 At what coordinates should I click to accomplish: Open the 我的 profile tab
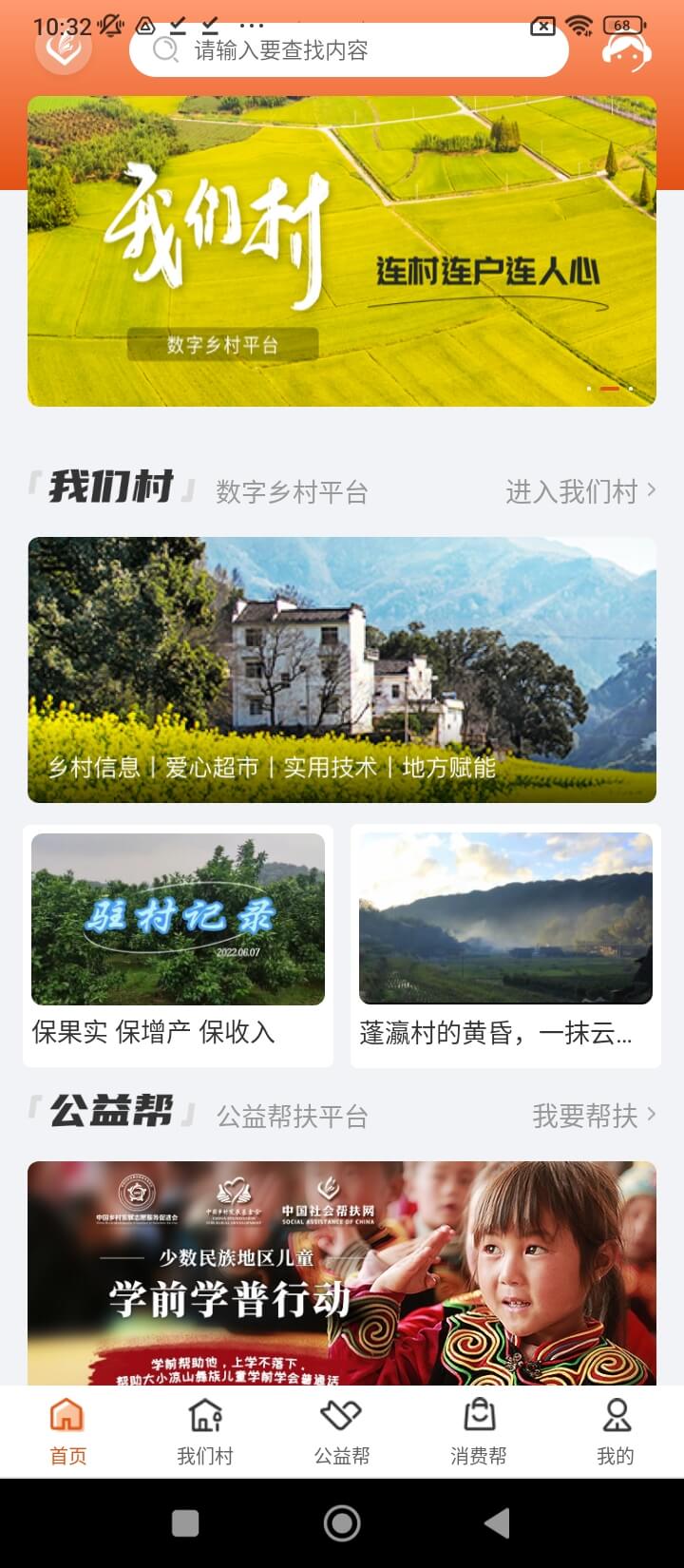(616, 1431)
